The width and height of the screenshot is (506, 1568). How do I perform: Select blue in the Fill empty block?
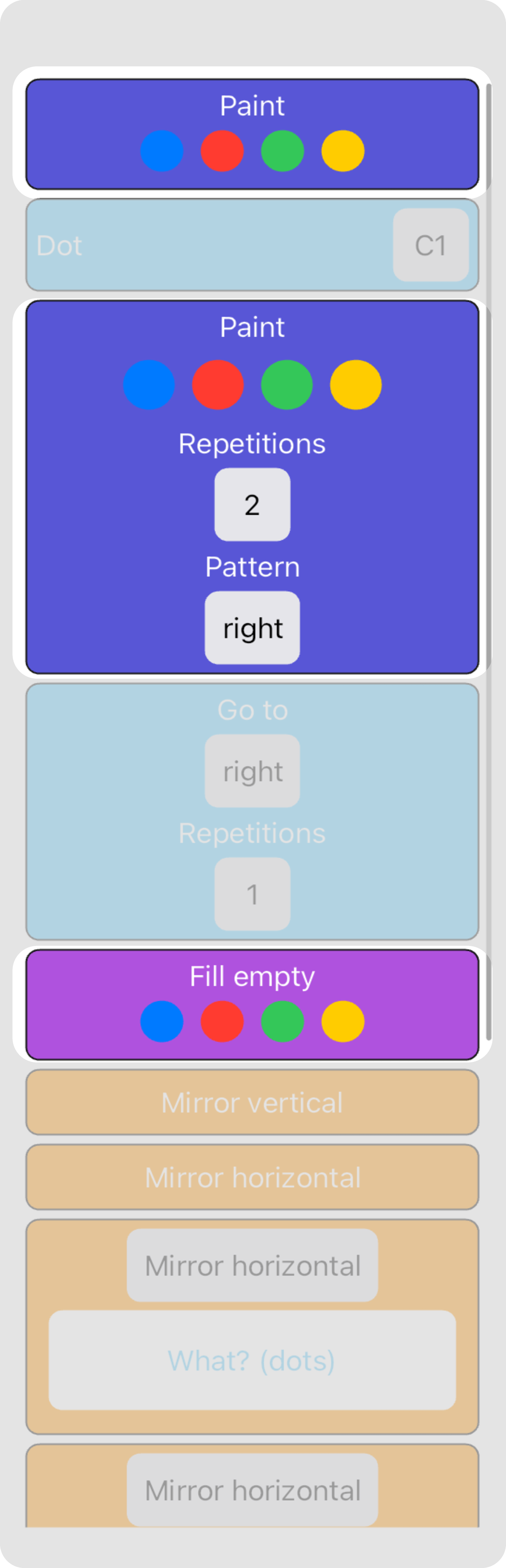[x=162, y=1021]
